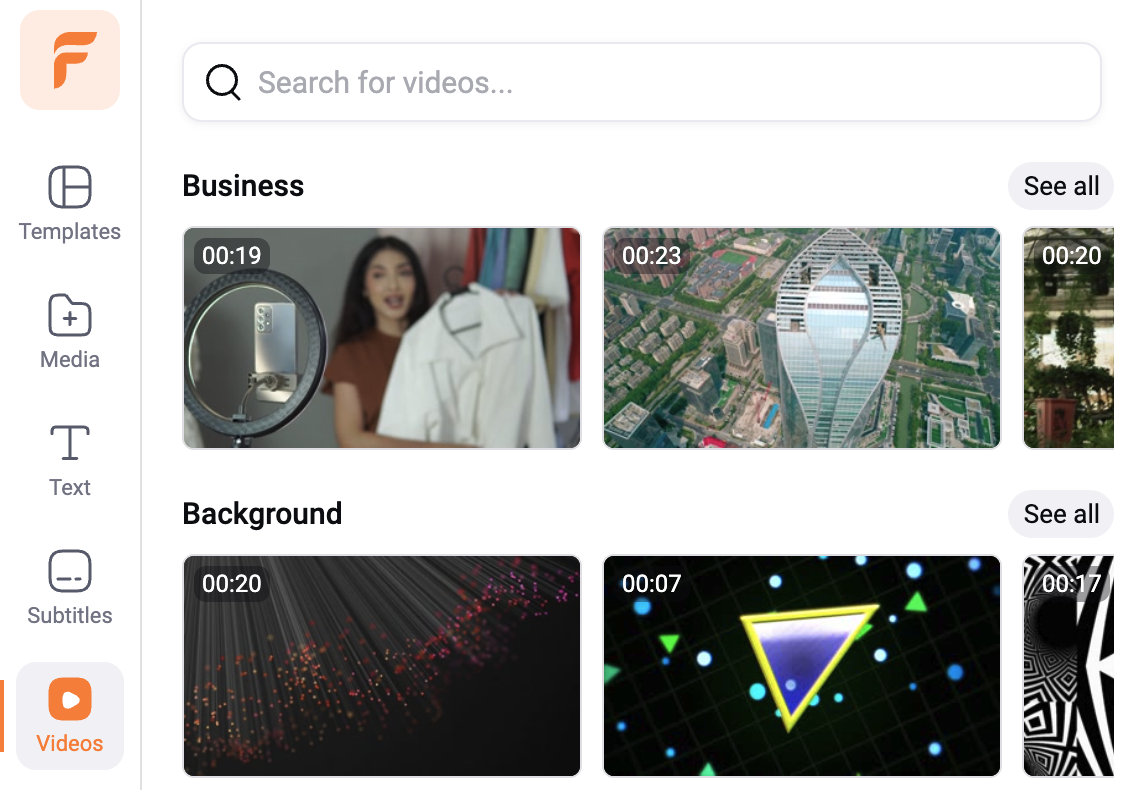
Task: See all Background videos
Action: pyautogui.click(x=1060, y=514)
